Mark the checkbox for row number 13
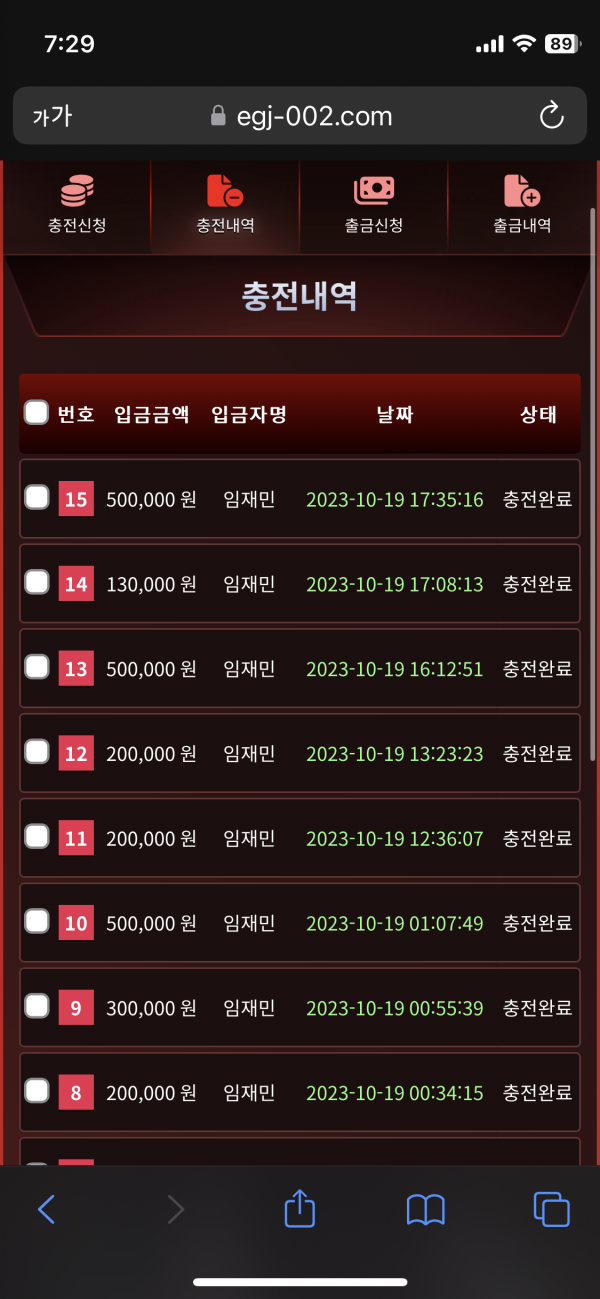The width and height of the screenshot is (600, 1299). 36,667
